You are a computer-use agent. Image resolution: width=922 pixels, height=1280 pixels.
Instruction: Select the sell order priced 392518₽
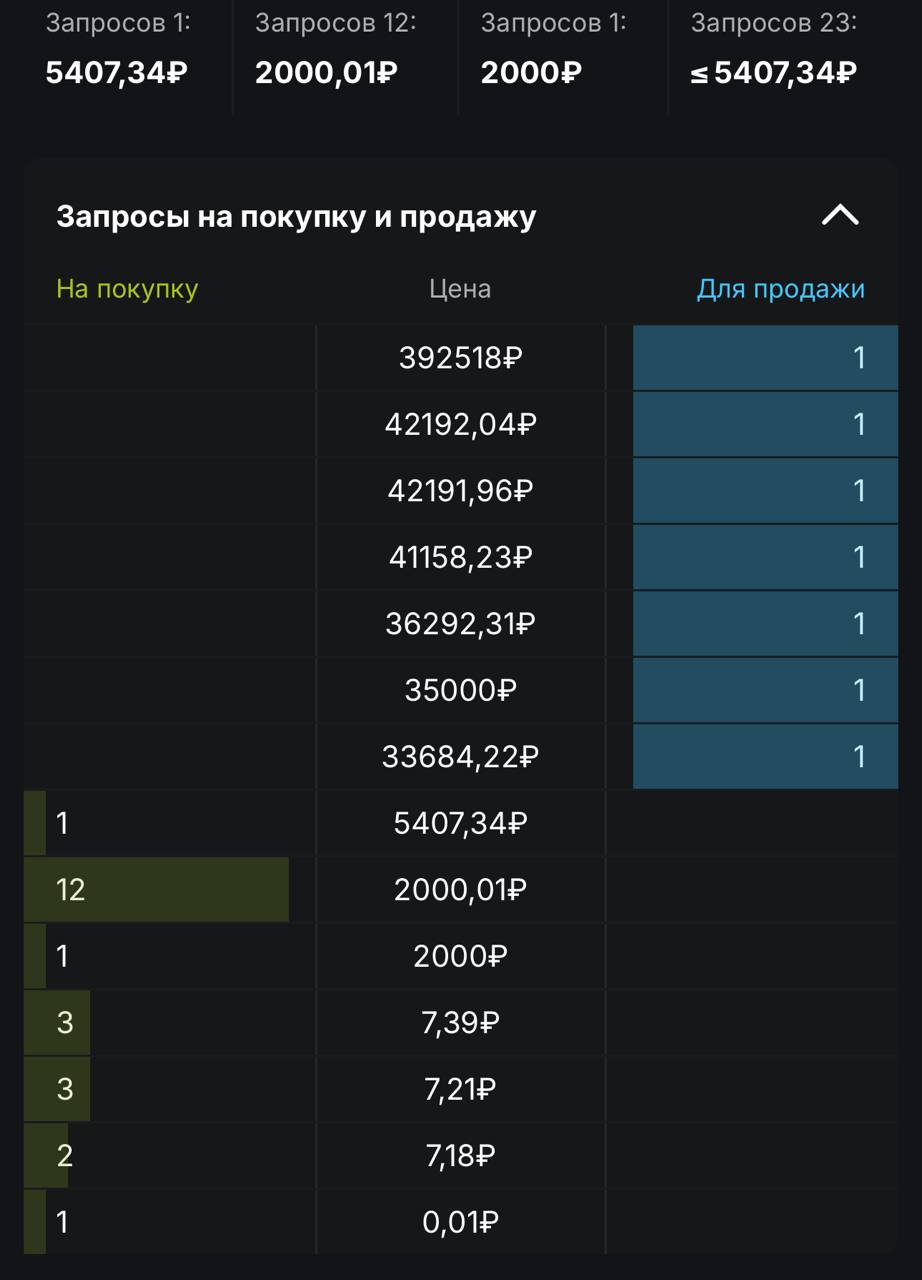(x=460, y=357)
